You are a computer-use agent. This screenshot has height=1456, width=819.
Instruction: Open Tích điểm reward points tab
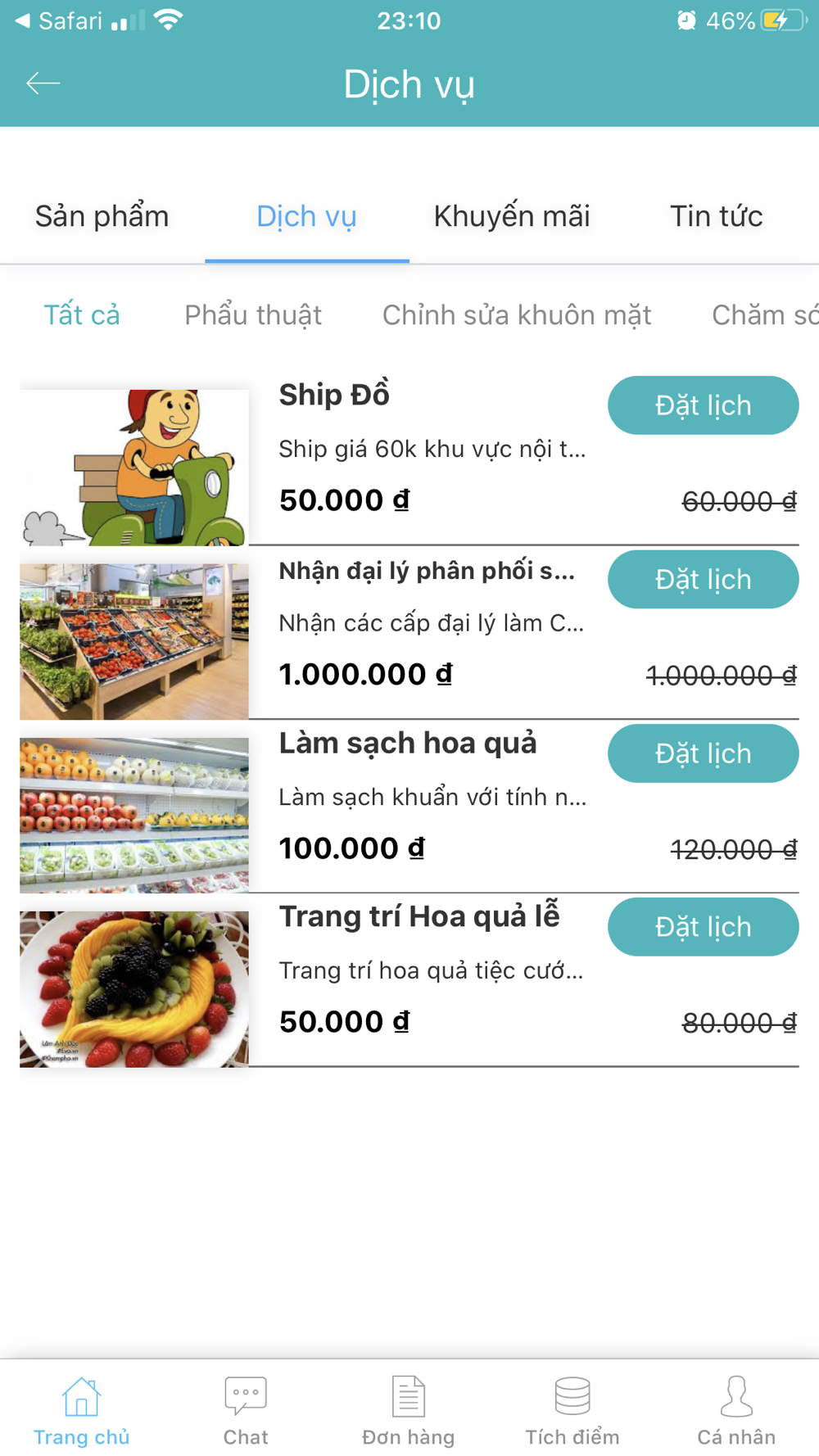point(572,1409)
